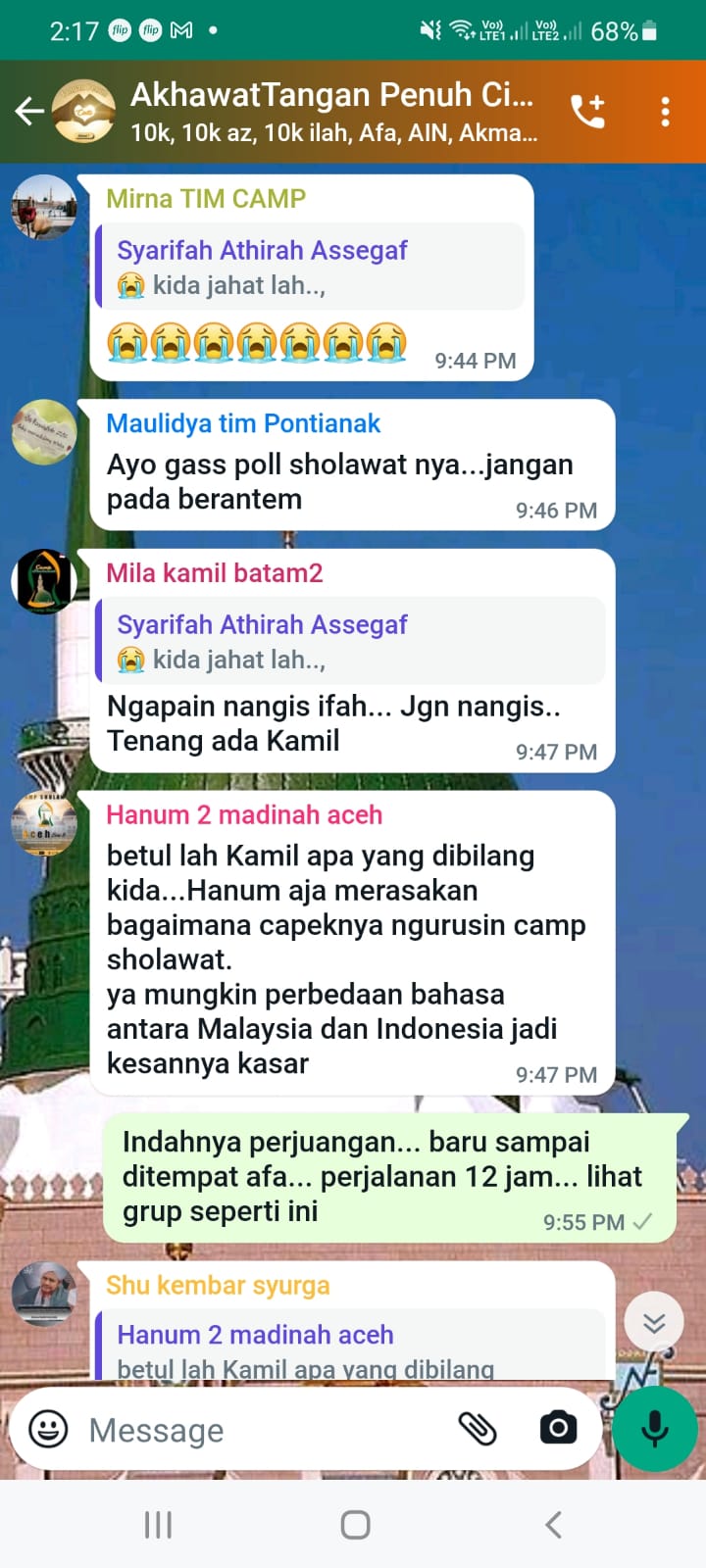
Task: Open Mila kamil batam2's avatar
Action: 44,581
